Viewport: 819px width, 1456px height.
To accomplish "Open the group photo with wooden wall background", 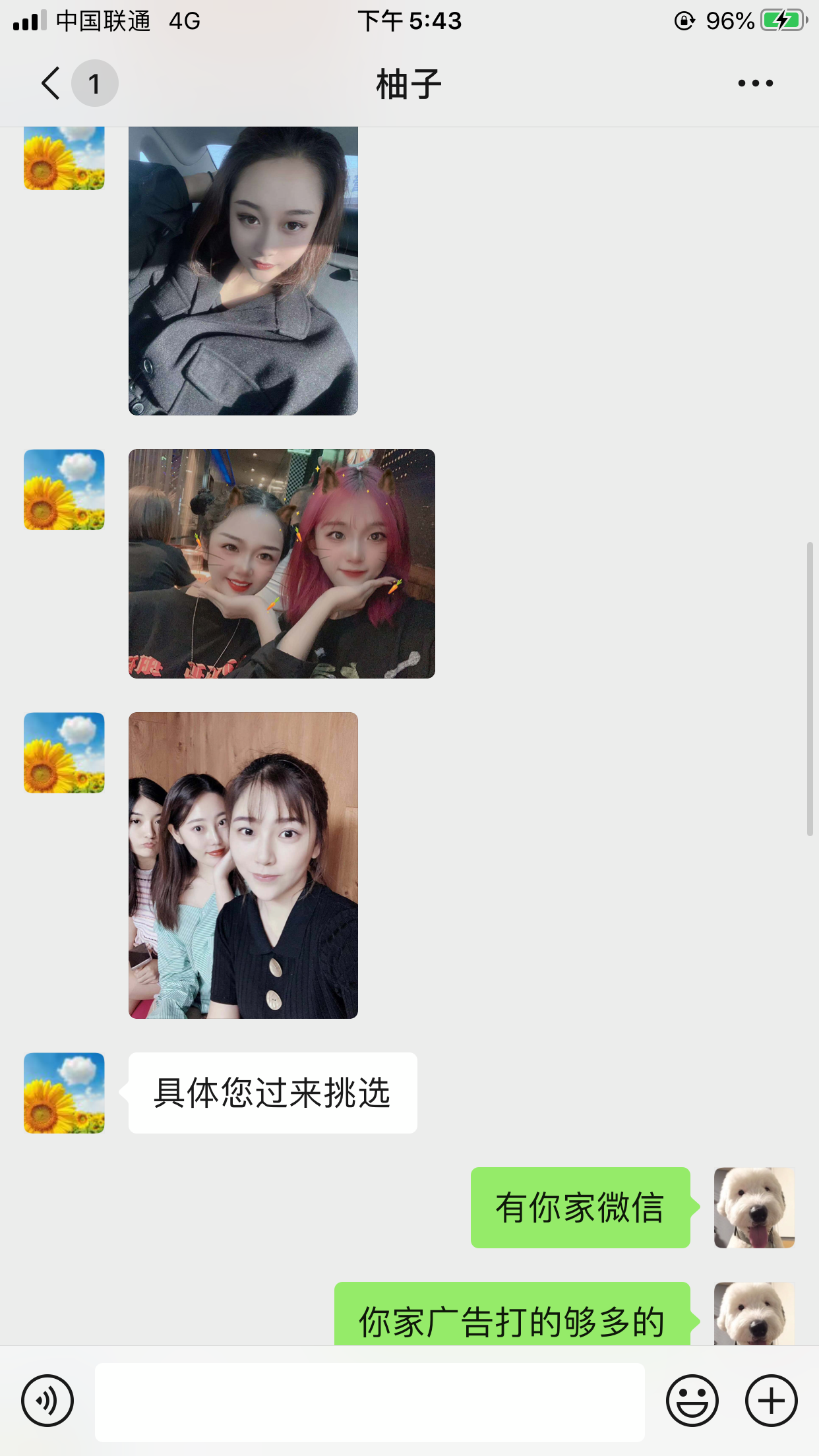I will [243, 865].
